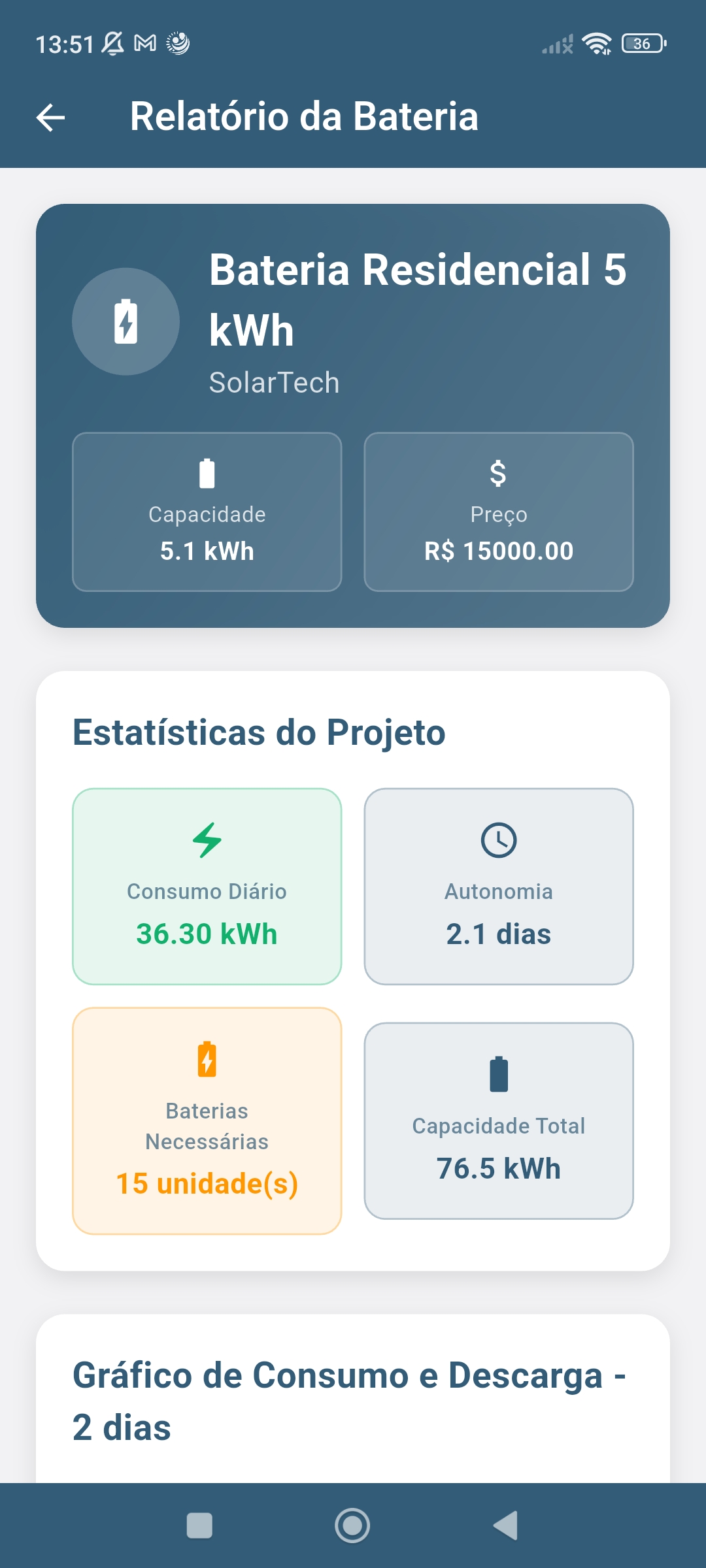Open recent apps from navigation bar
706x1568 pixels.
[199, 1526]
